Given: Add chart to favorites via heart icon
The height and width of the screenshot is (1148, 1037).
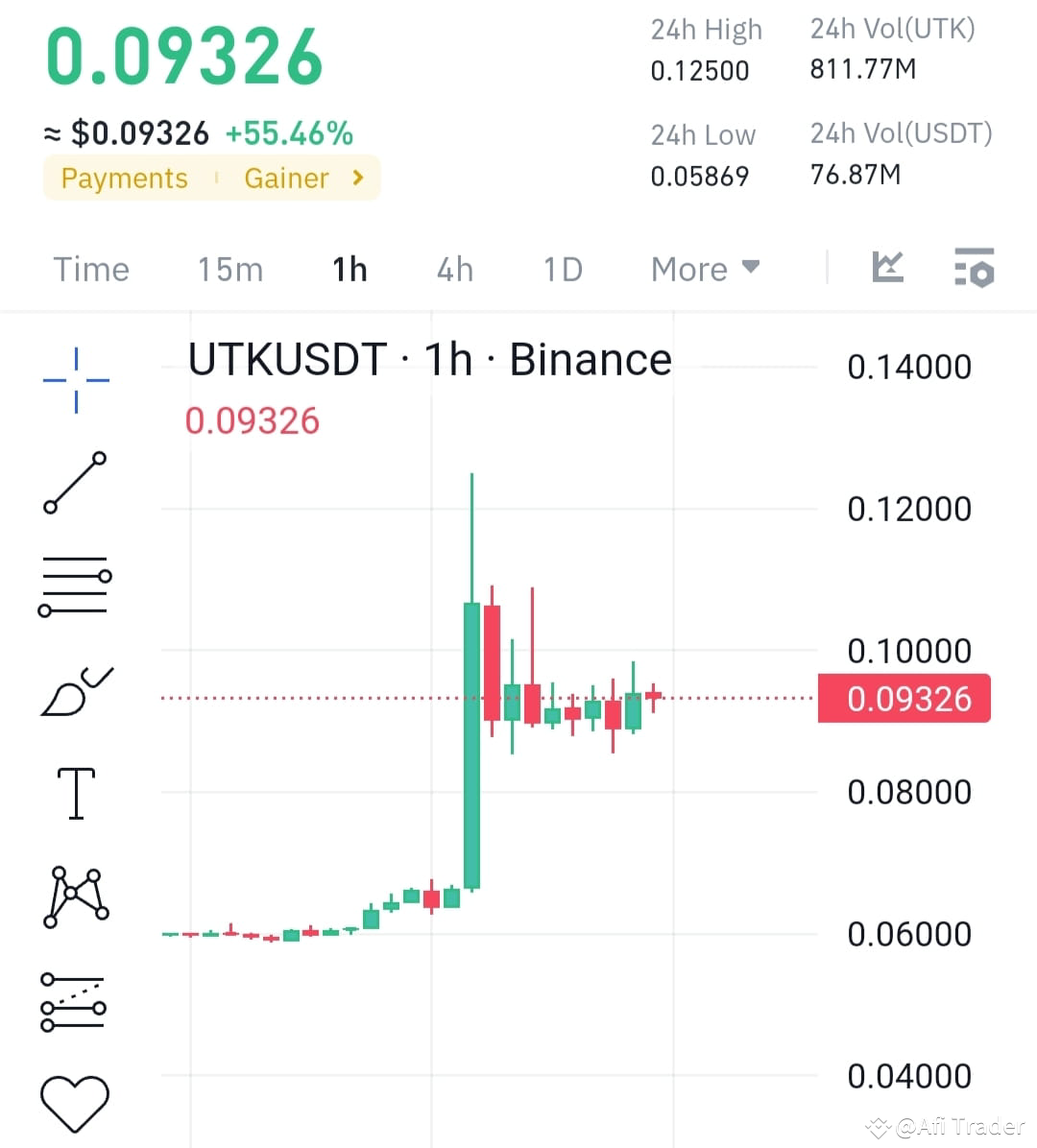Looking at the screenshot, I should coord(75,1102).
